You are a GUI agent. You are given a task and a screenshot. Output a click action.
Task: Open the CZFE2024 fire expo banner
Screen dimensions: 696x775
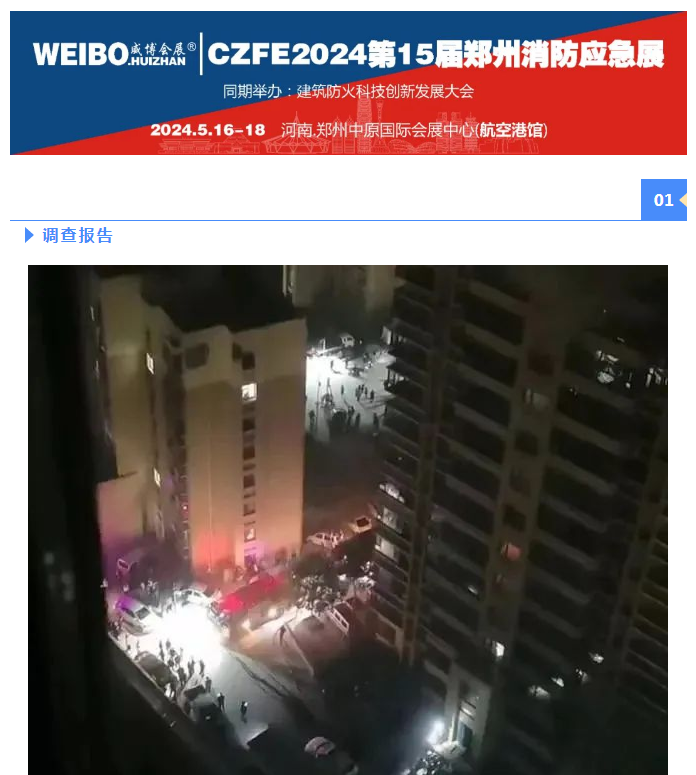(x=348, y=83)
